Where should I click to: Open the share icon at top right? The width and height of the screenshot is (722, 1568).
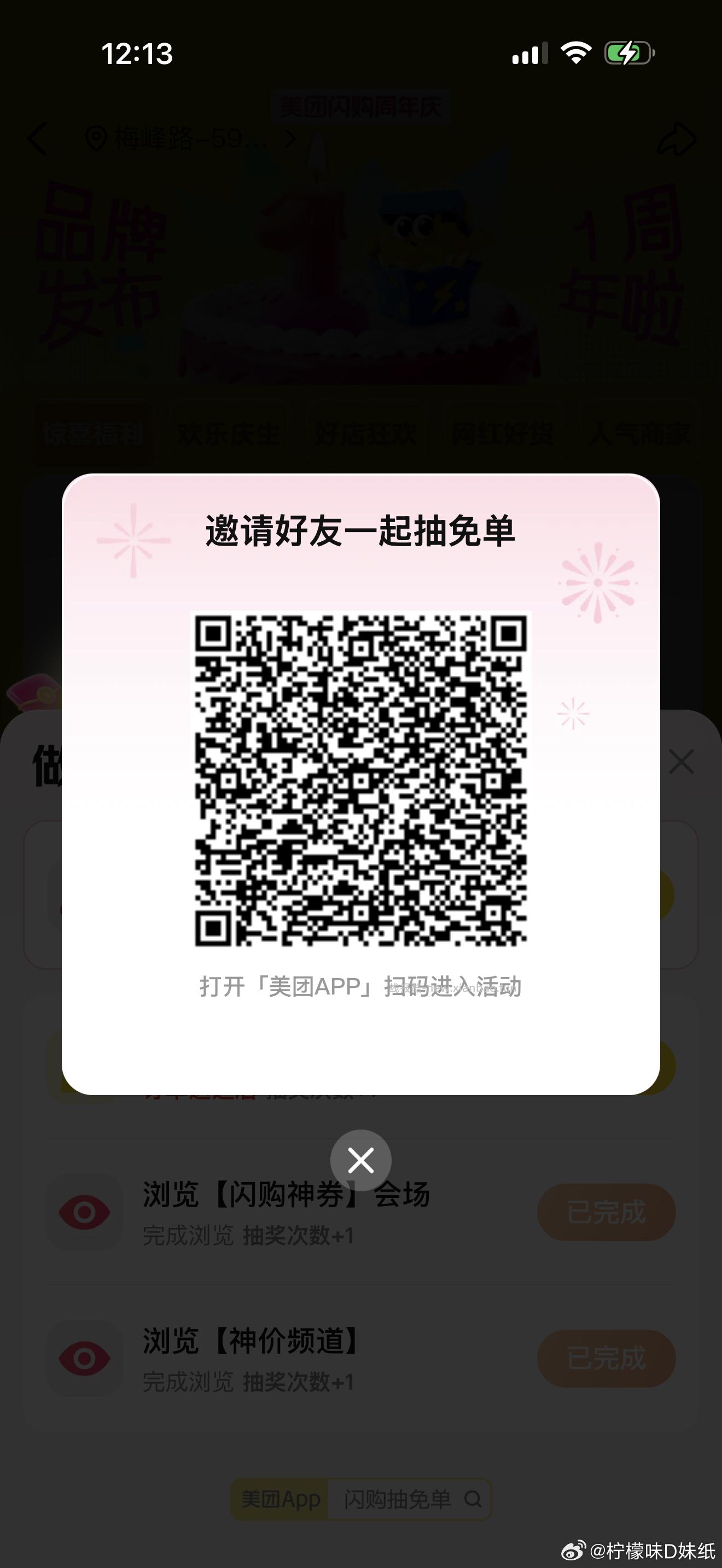point(676,137)
